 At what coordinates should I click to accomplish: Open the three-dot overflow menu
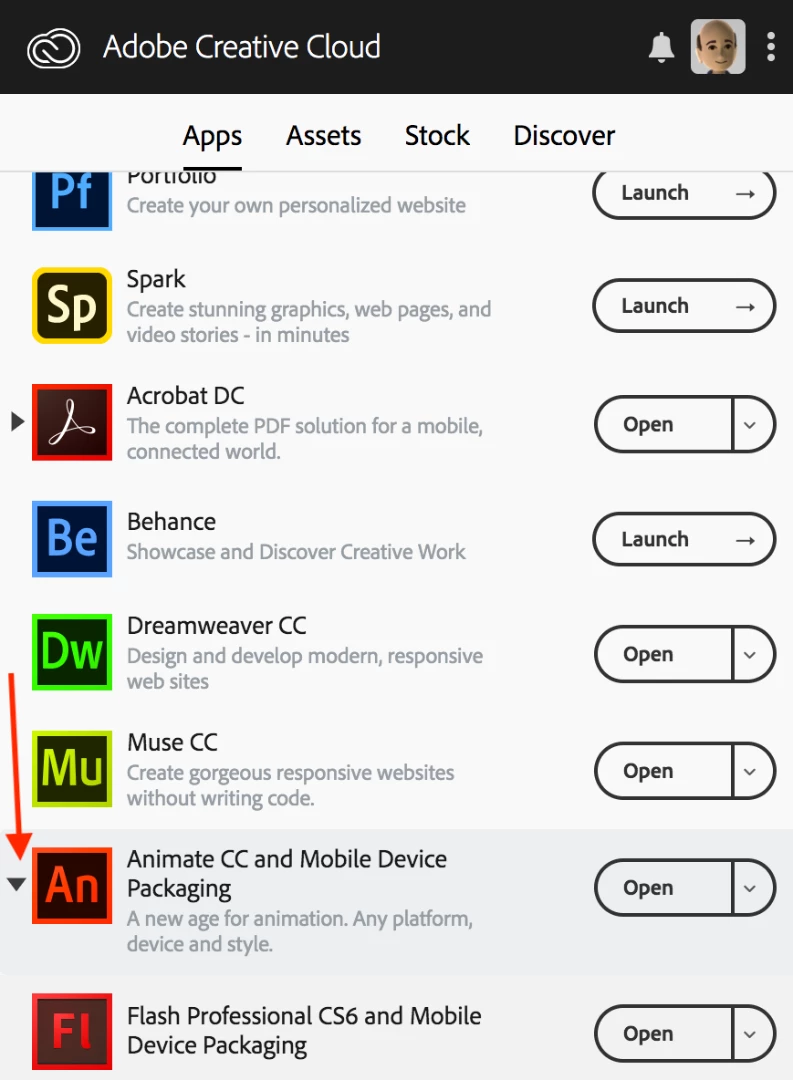click(x=770, y=47)
